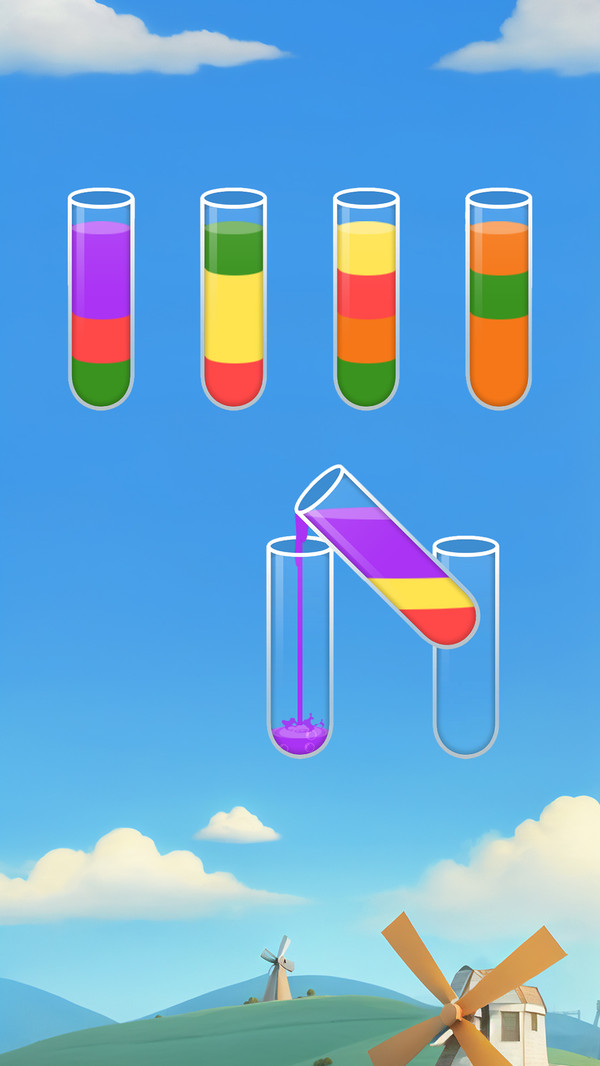Tap the tube receiving the purple pour
The width and height of the screenshot is (600, 1066).
300,650
